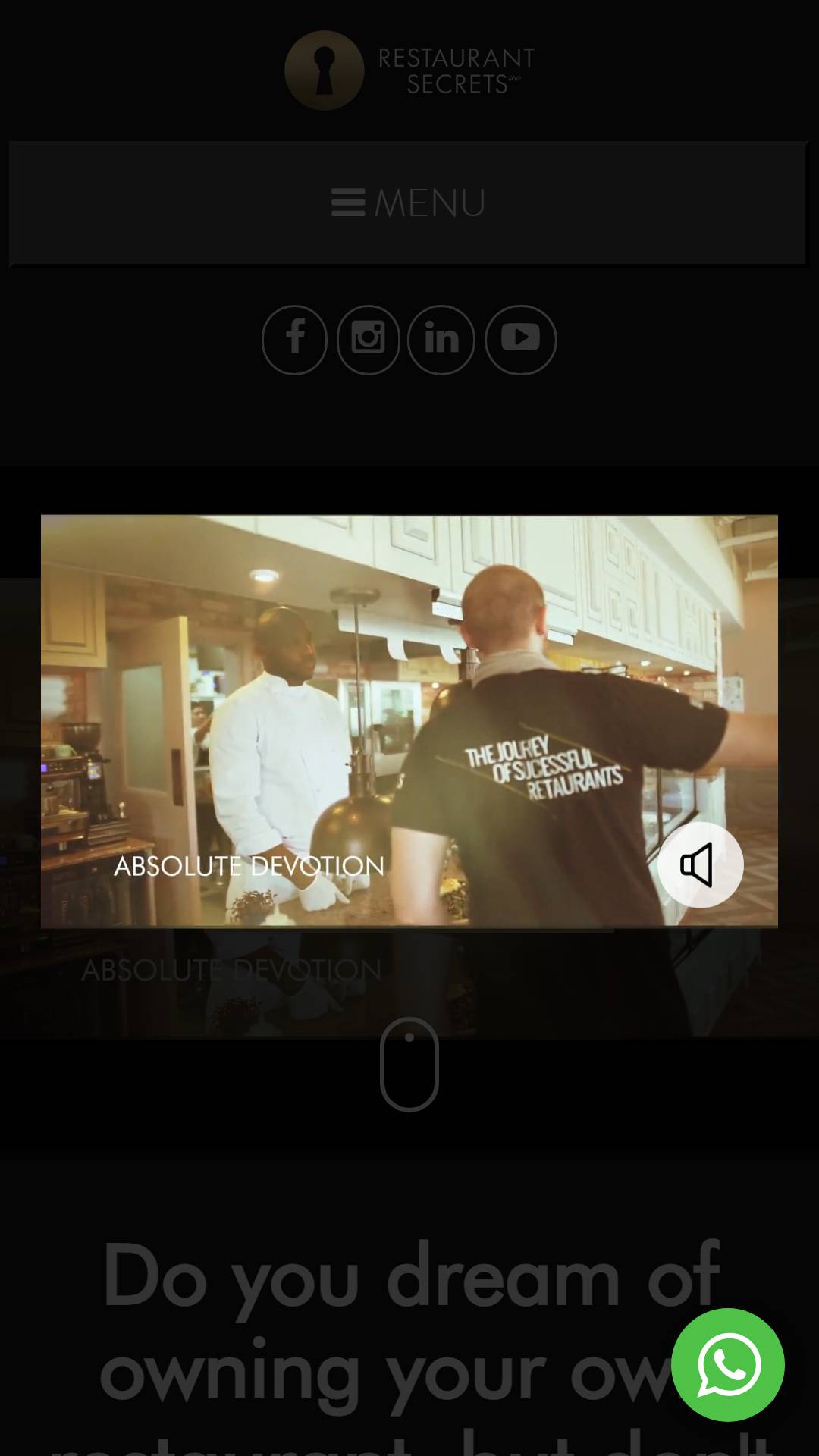The height and width of the screenshot is (1456, 819).
Task: Open the MENU hamburger button
Action: tap(409, 203)
